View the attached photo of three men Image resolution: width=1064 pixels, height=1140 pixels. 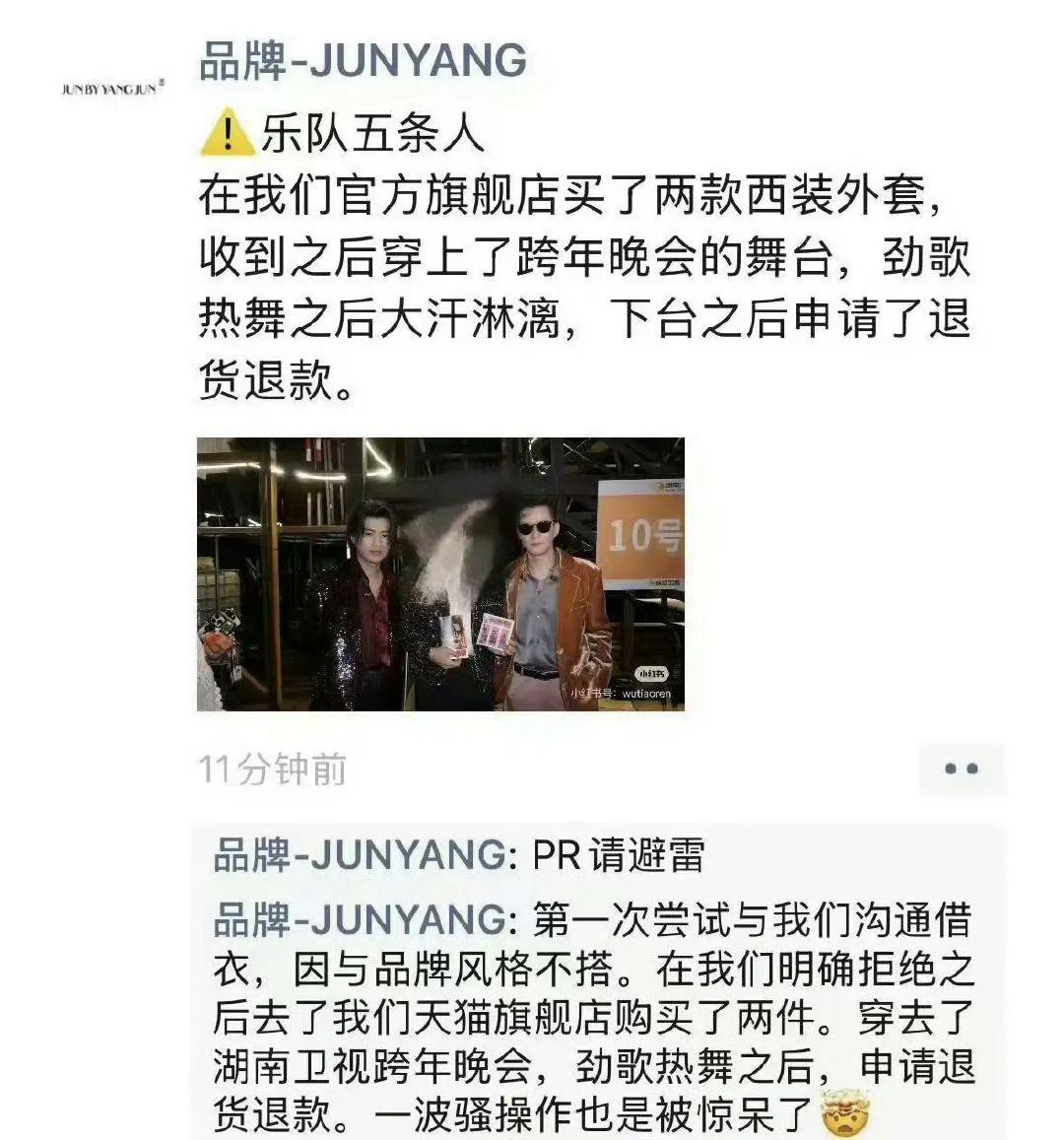tap(440, 573)
